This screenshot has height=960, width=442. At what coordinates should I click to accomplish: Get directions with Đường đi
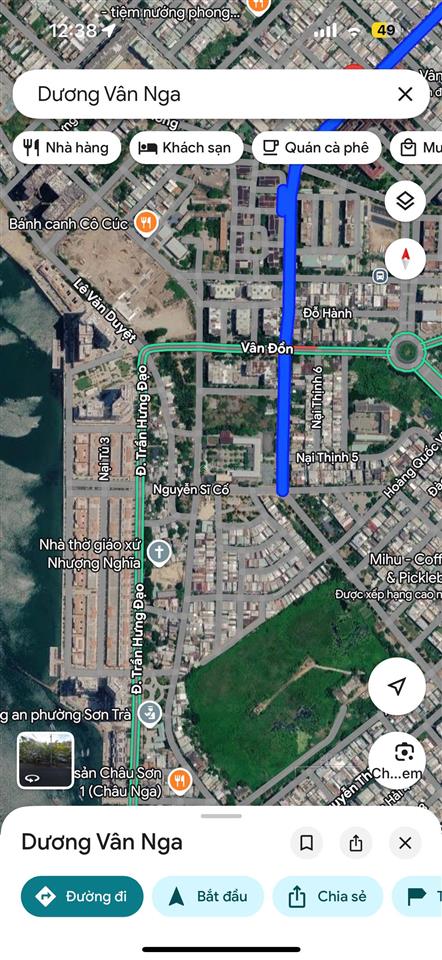pyautogui.click(x=82, y=896)
